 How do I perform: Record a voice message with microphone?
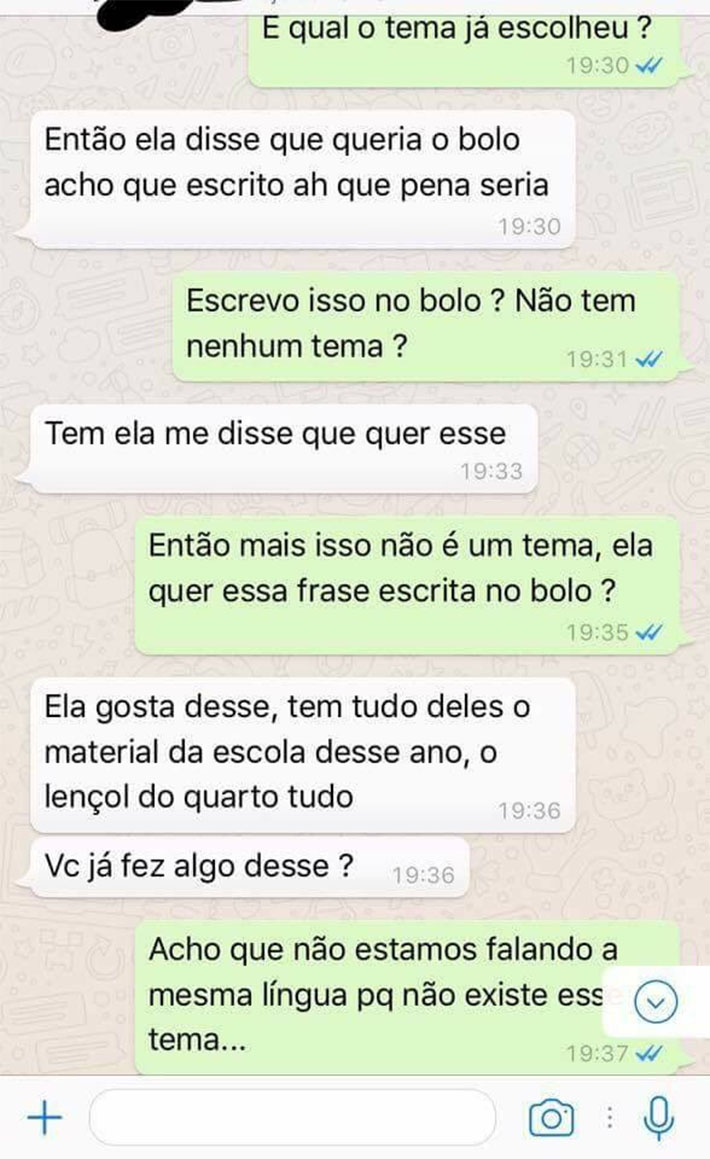(x=657, y=1117)
